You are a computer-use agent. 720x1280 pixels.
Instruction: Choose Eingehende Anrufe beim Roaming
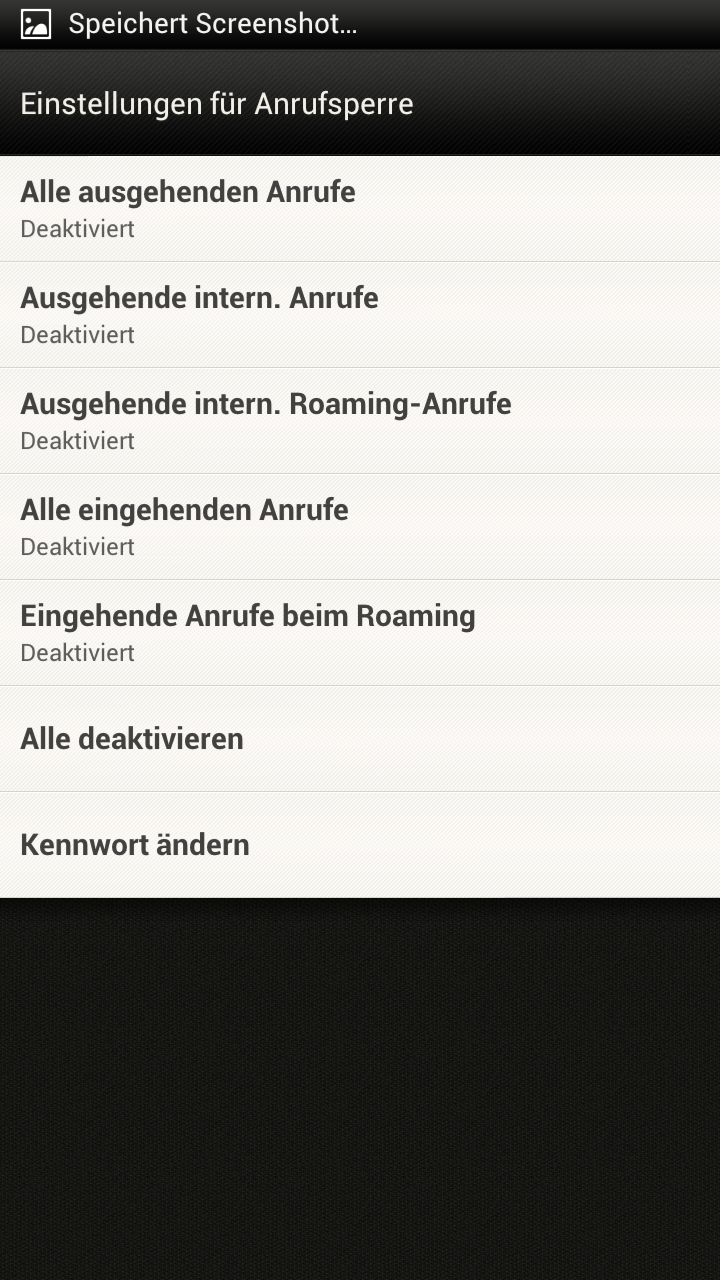360,633
